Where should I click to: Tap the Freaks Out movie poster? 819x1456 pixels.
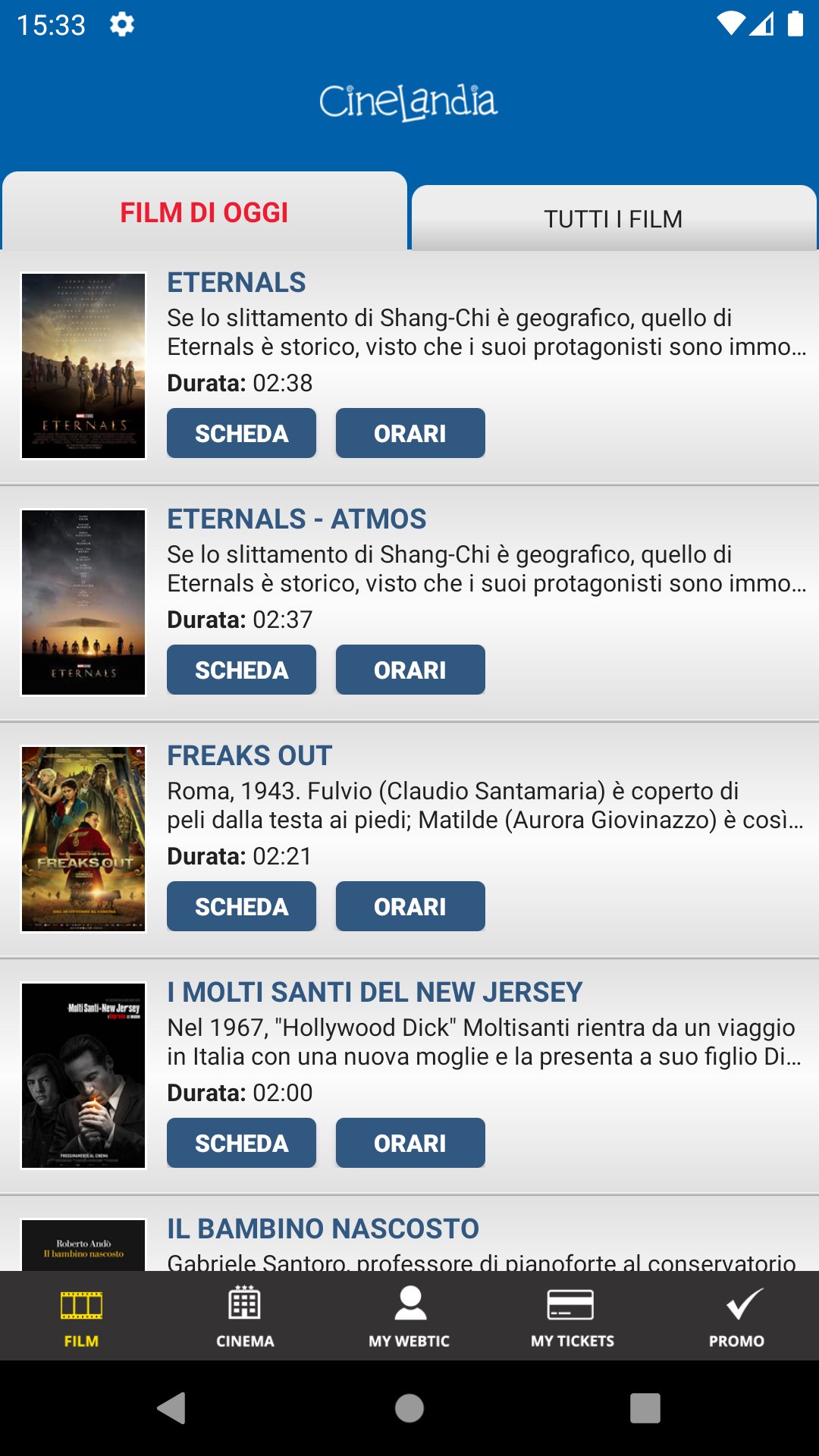coord(83,839)
